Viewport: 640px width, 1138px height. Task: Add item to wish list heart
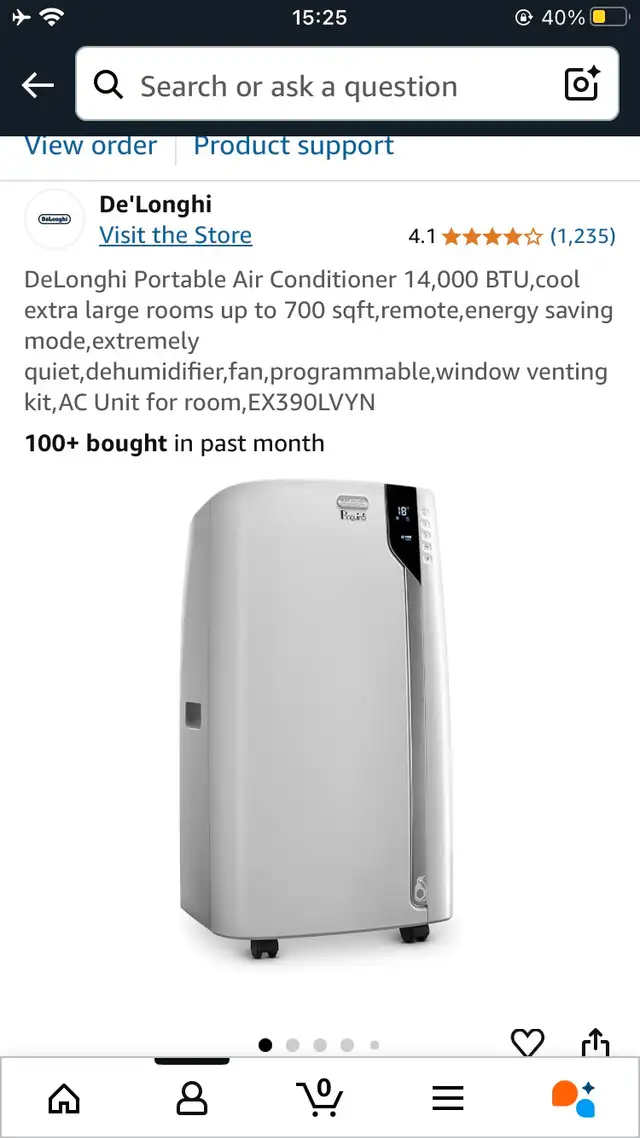(528, 1043)
